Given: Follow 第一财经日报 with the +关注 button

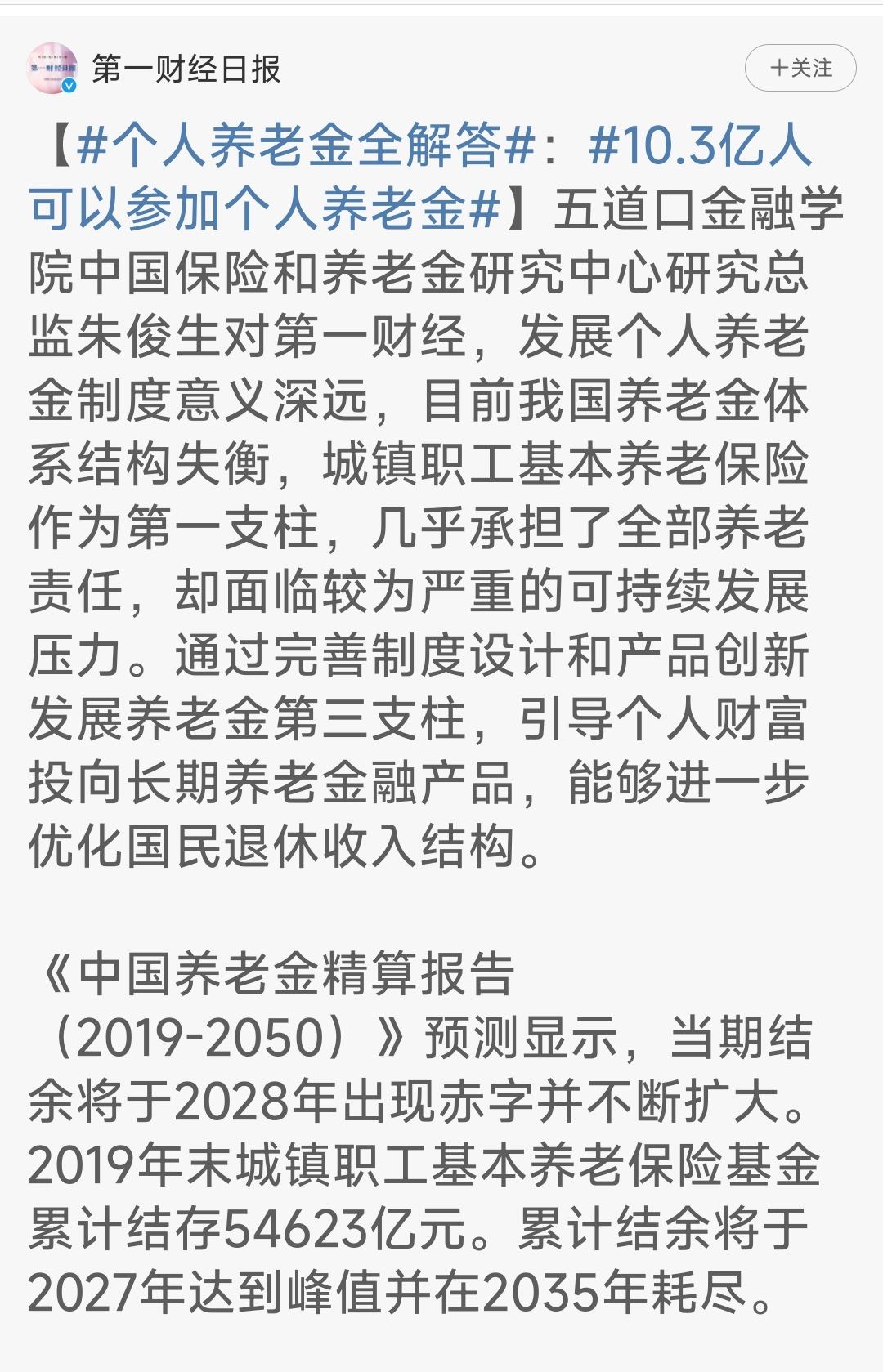Looking at the screenshot, I should pyautogui.click(x=800, y=68).
